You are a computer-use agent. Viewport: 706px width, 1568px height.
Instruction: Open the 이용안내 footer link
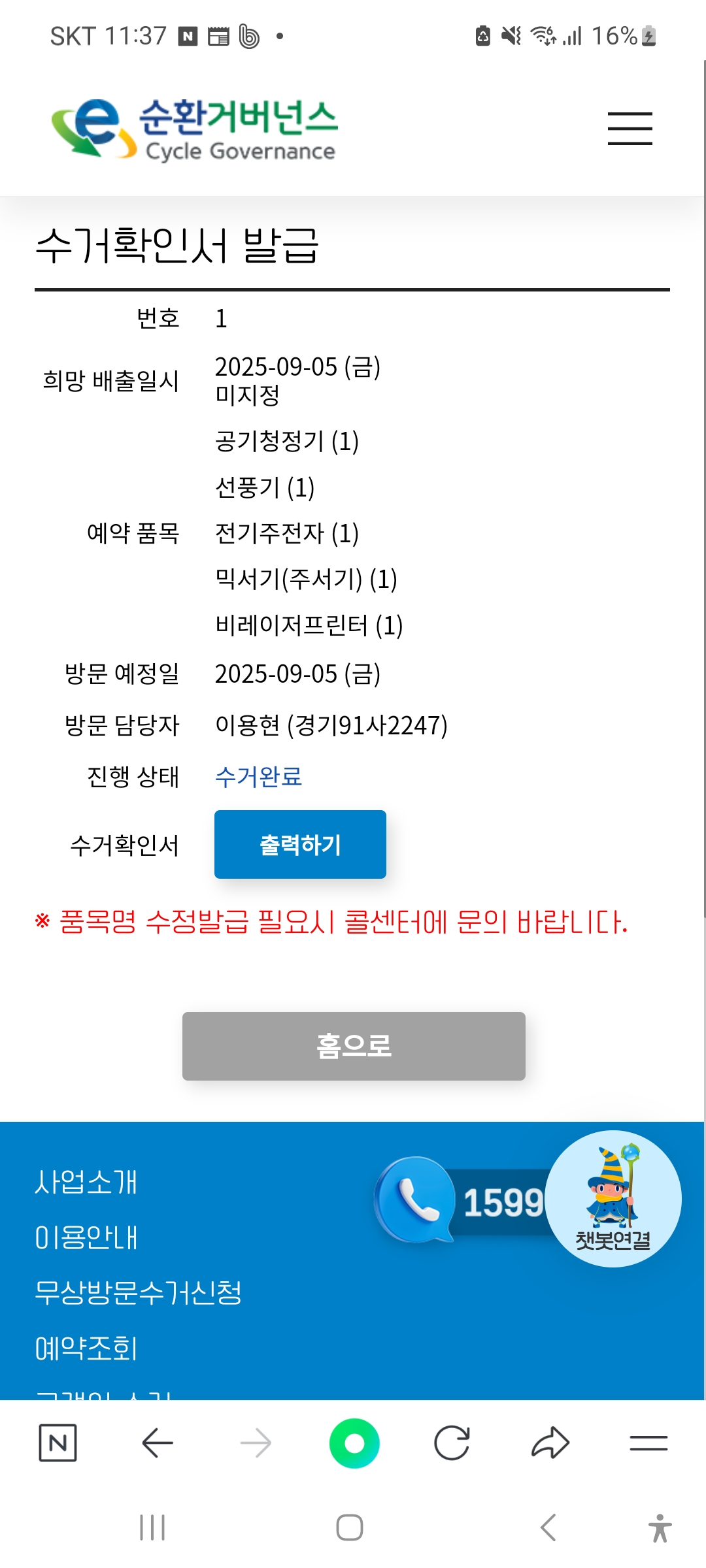coord(86,1237)
